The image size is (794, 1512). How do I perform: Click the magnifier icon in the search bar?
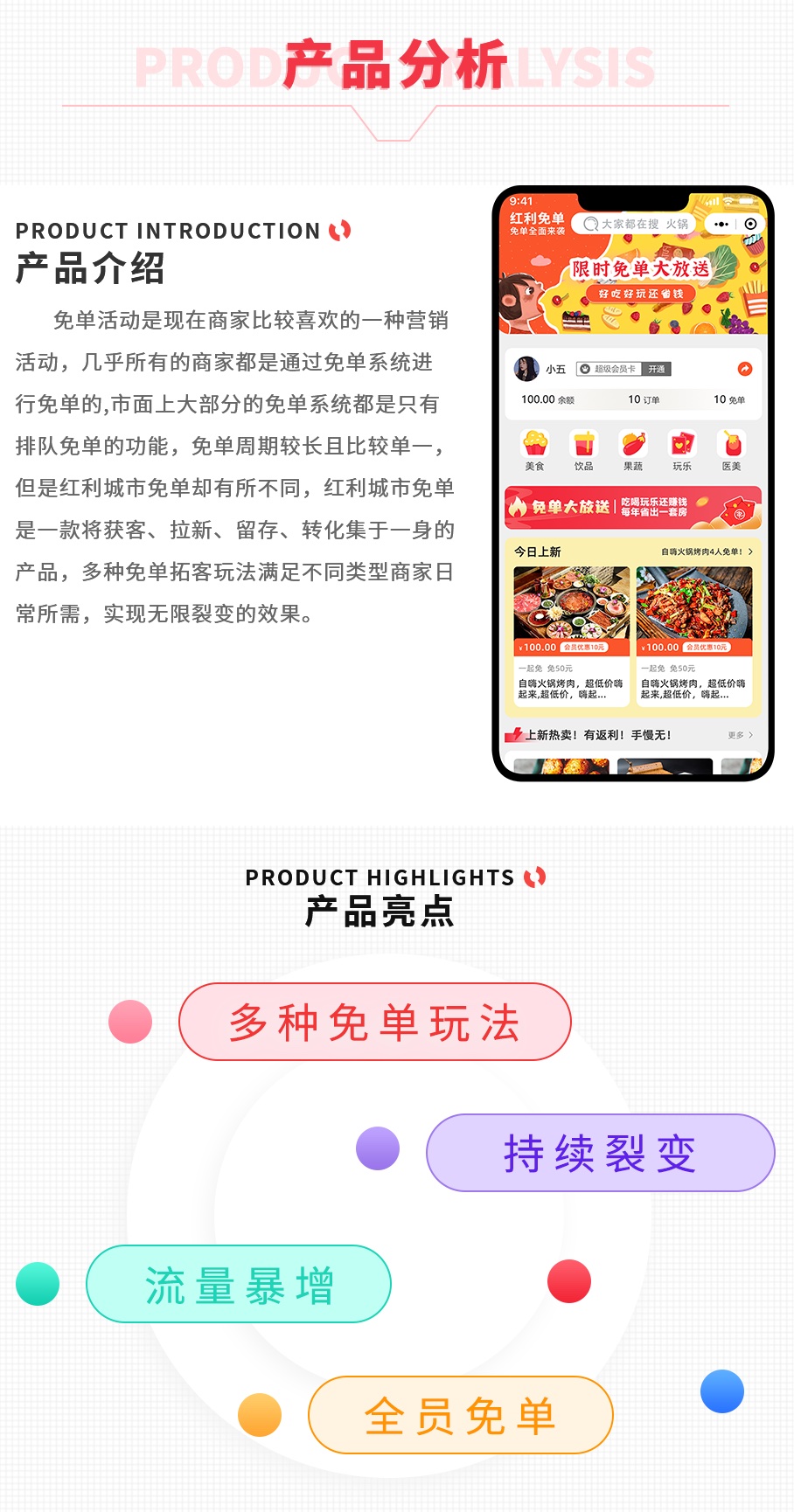pyautogui.click(x=590, y=224)
